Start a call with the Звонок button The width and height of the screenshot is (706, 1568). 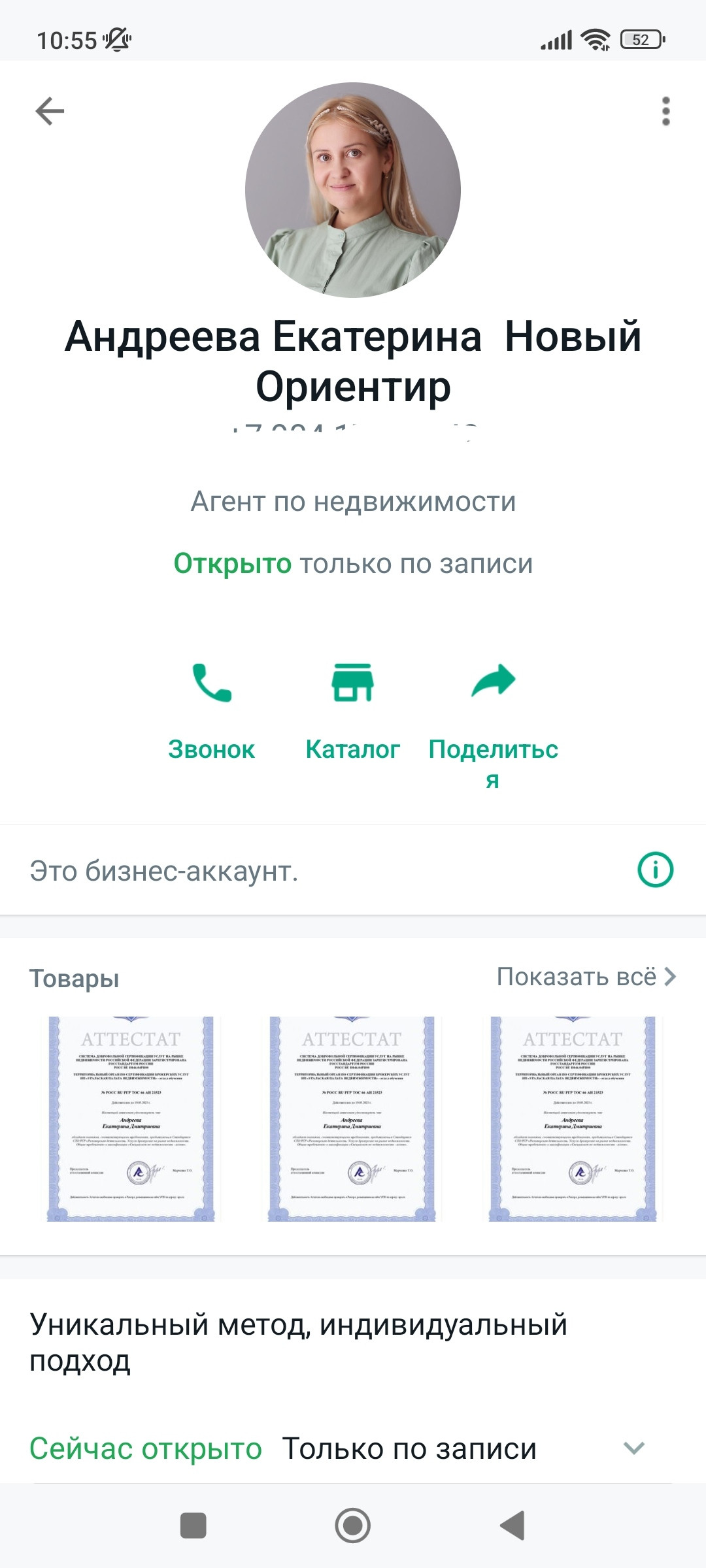(x=212, y=711)
